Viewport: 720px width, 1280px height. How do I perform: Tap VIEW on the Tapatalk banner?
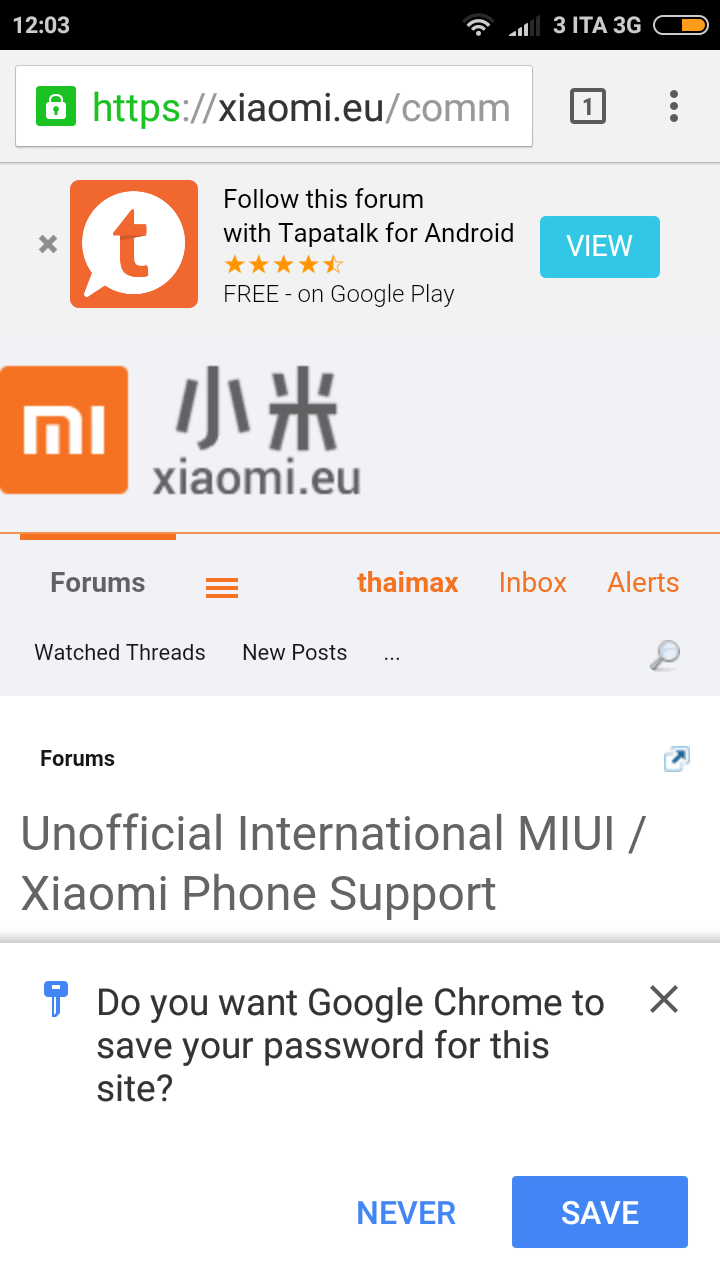(x=600, y=246)
